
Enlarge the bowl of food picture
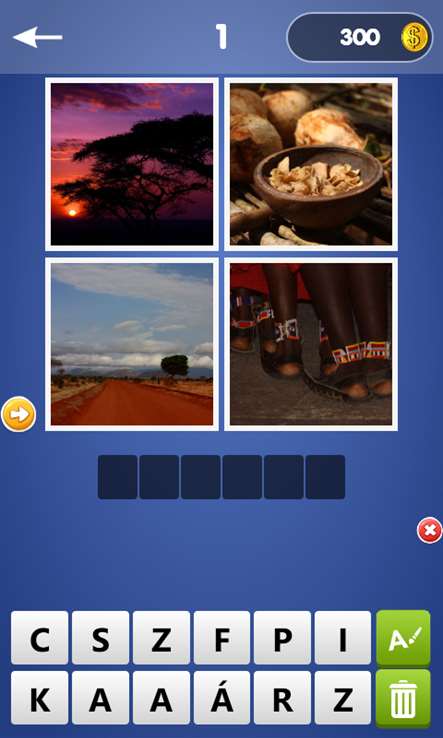click(x=311, y=164)
